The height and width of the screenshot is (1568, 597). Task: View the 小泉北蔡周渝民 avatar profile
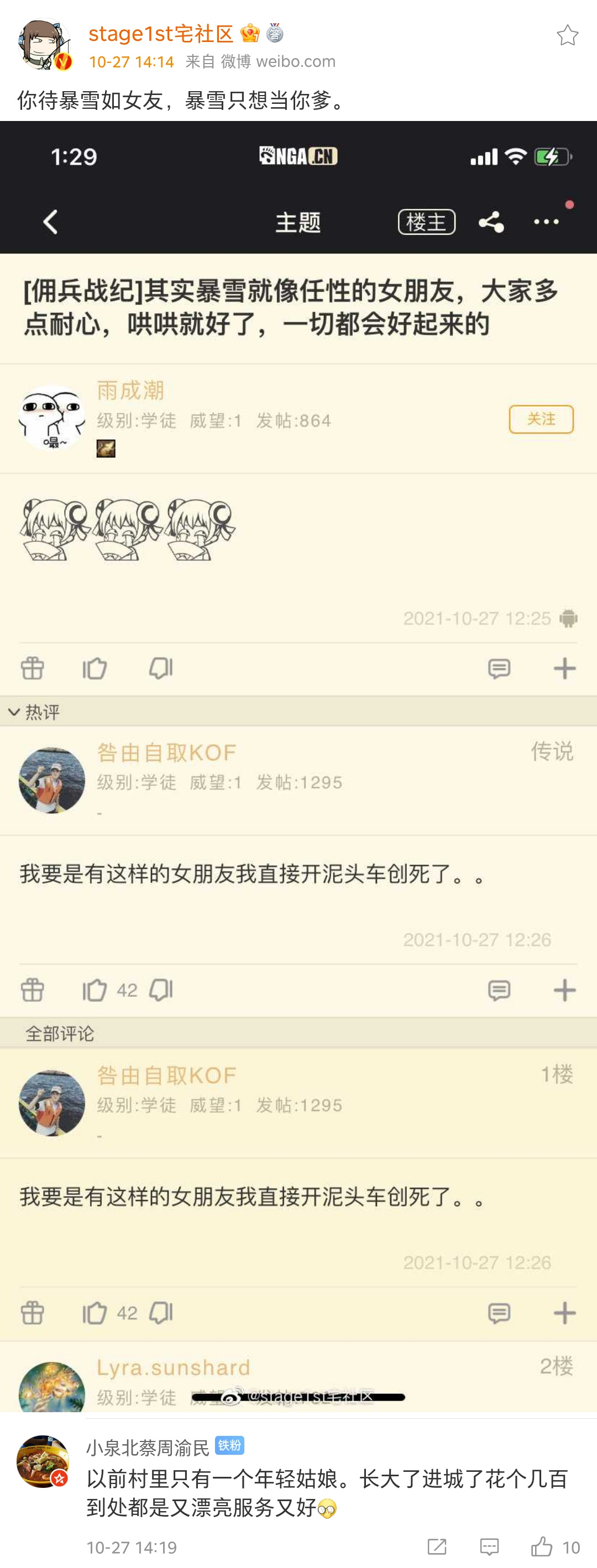coord(43,1461)
